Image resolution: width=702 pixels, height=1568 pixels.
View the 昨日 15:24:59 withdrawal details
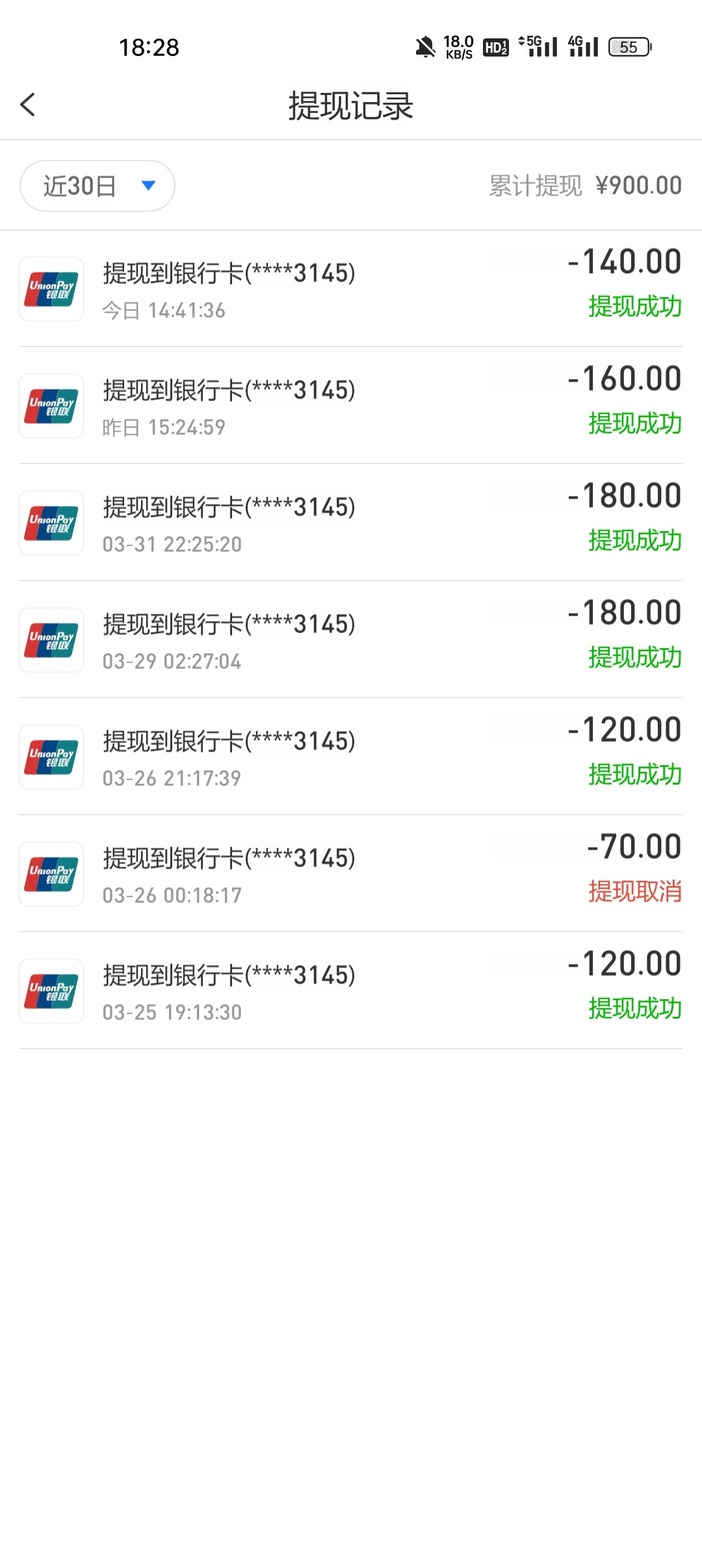pos(351,406)
